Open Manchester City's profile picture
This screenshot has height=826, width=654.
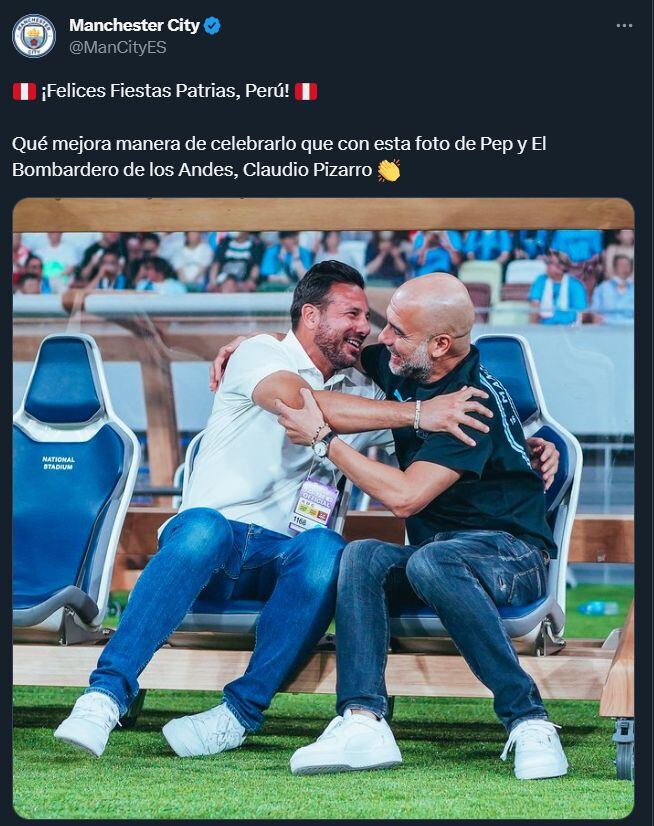pyautogui.click(x=34, y=36)
